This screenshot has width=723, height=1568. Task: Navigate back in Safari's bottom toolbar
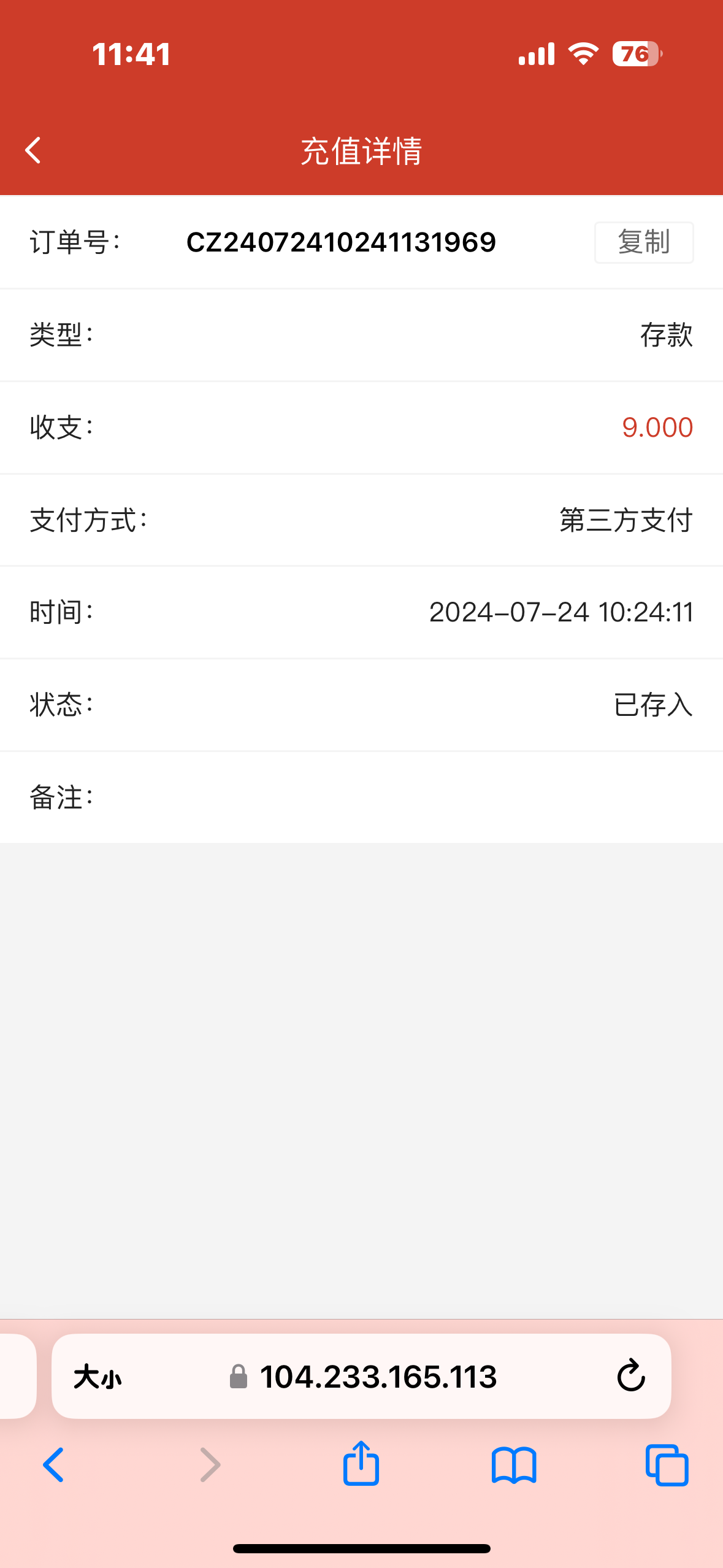pyautogui.click(x=53, y=1466)
